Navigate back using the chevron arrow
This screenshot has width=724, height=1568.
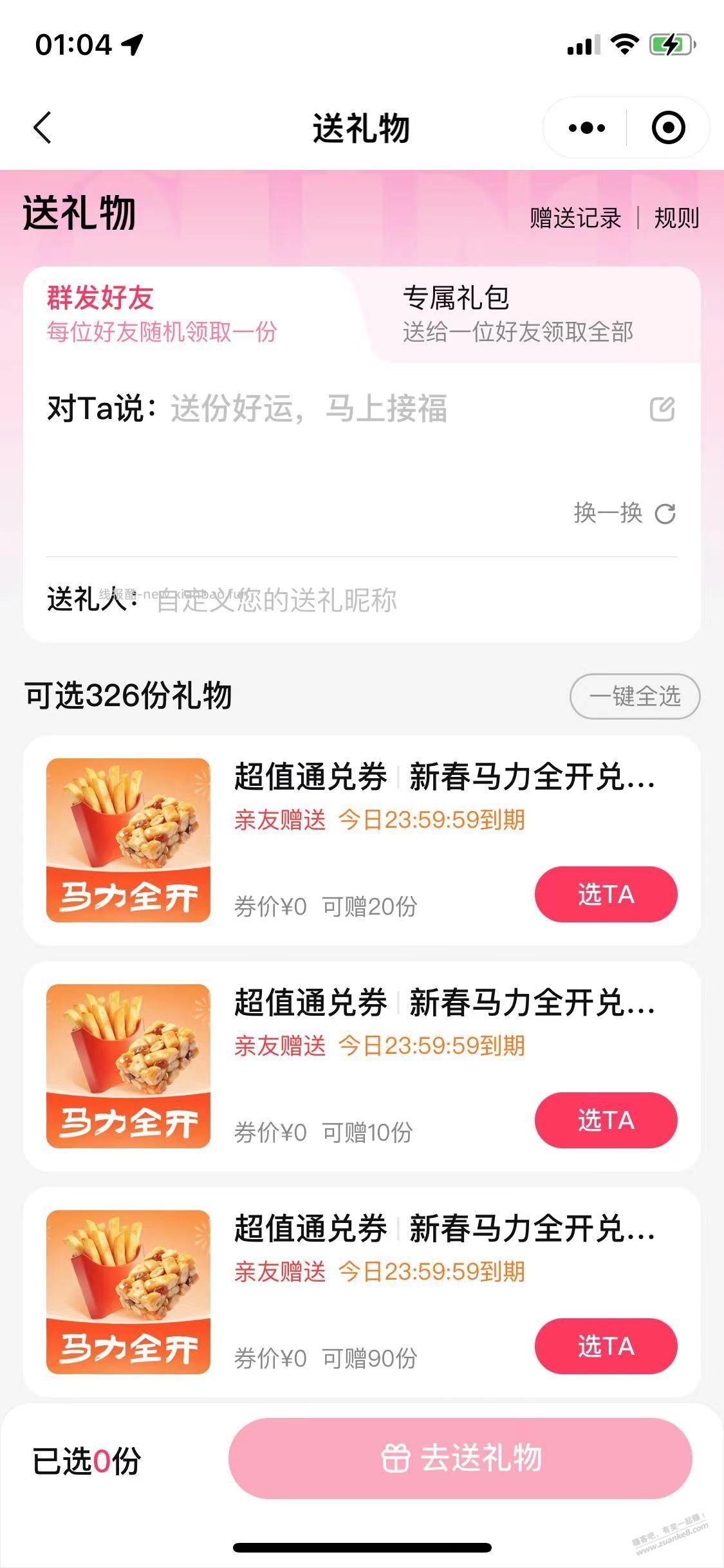point(40,127)
